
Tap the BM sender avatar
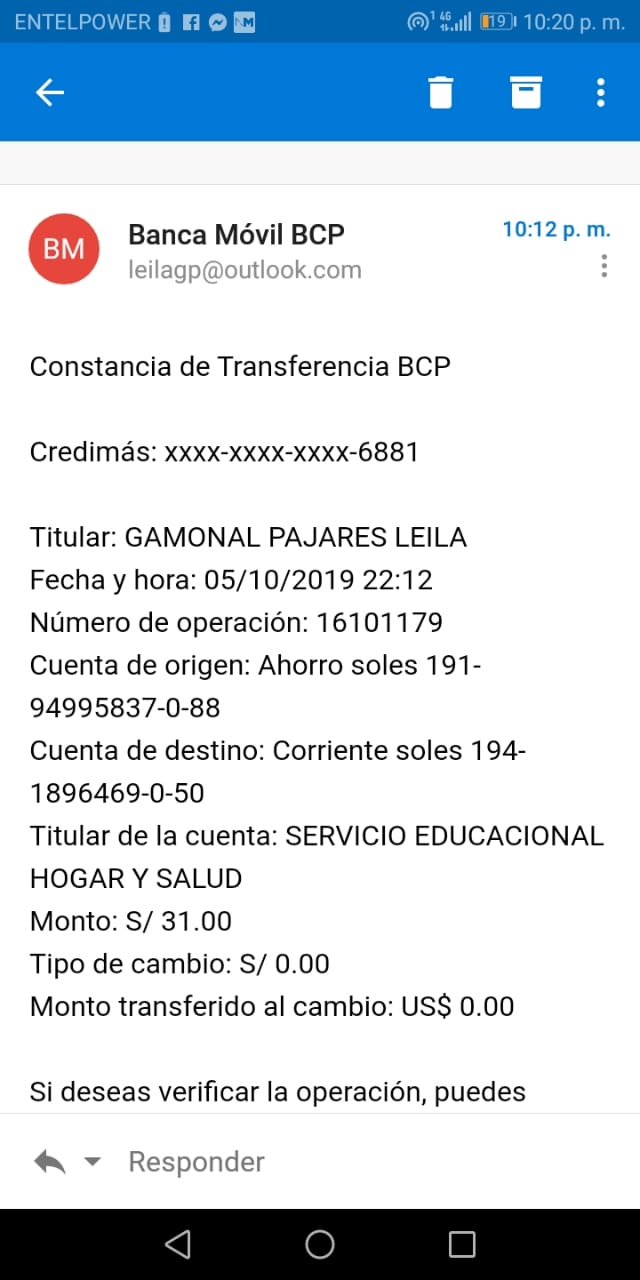tap(64, 249)
